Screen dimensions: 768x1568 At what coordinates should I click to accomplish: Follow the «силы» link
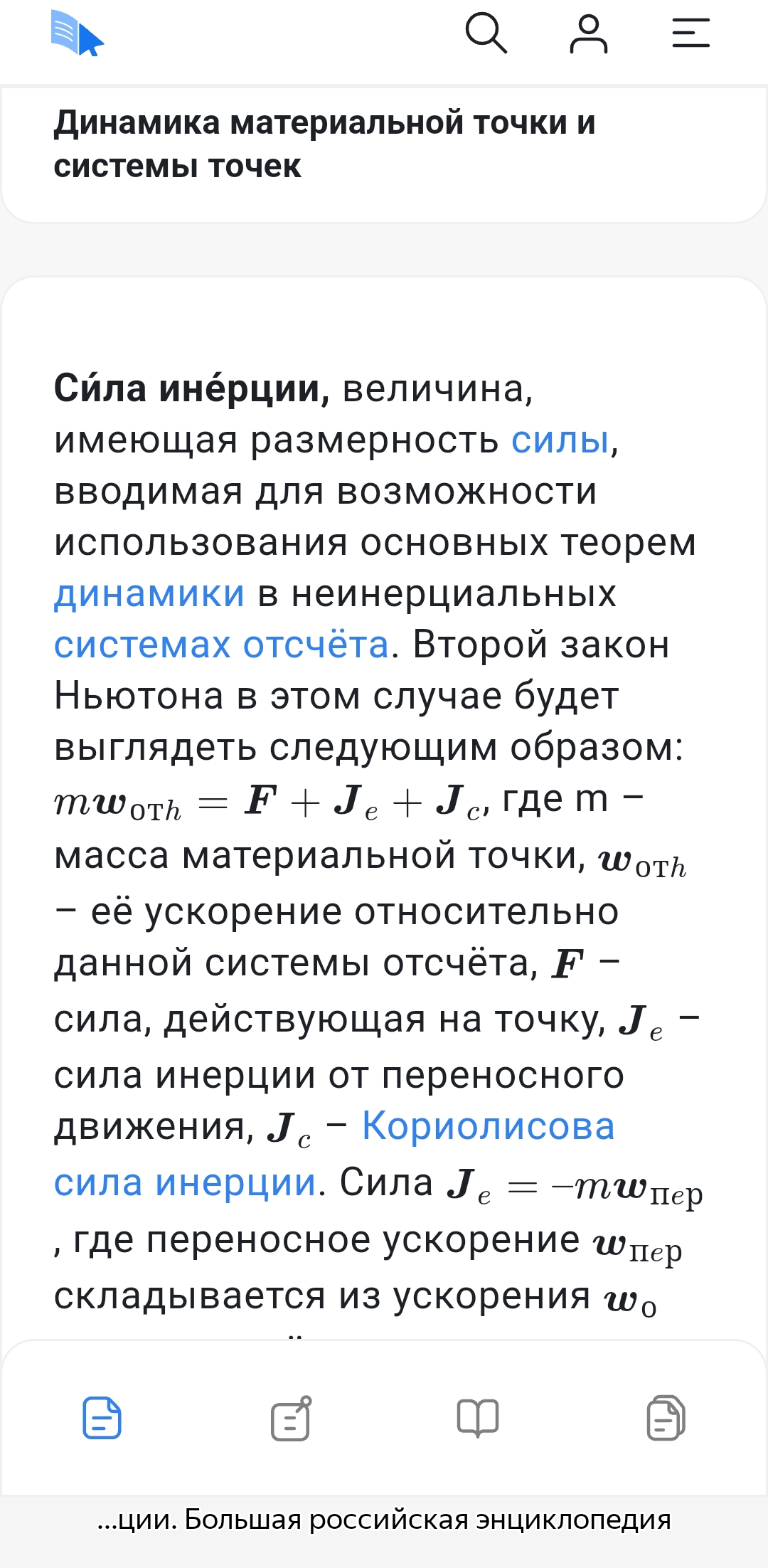560,440
